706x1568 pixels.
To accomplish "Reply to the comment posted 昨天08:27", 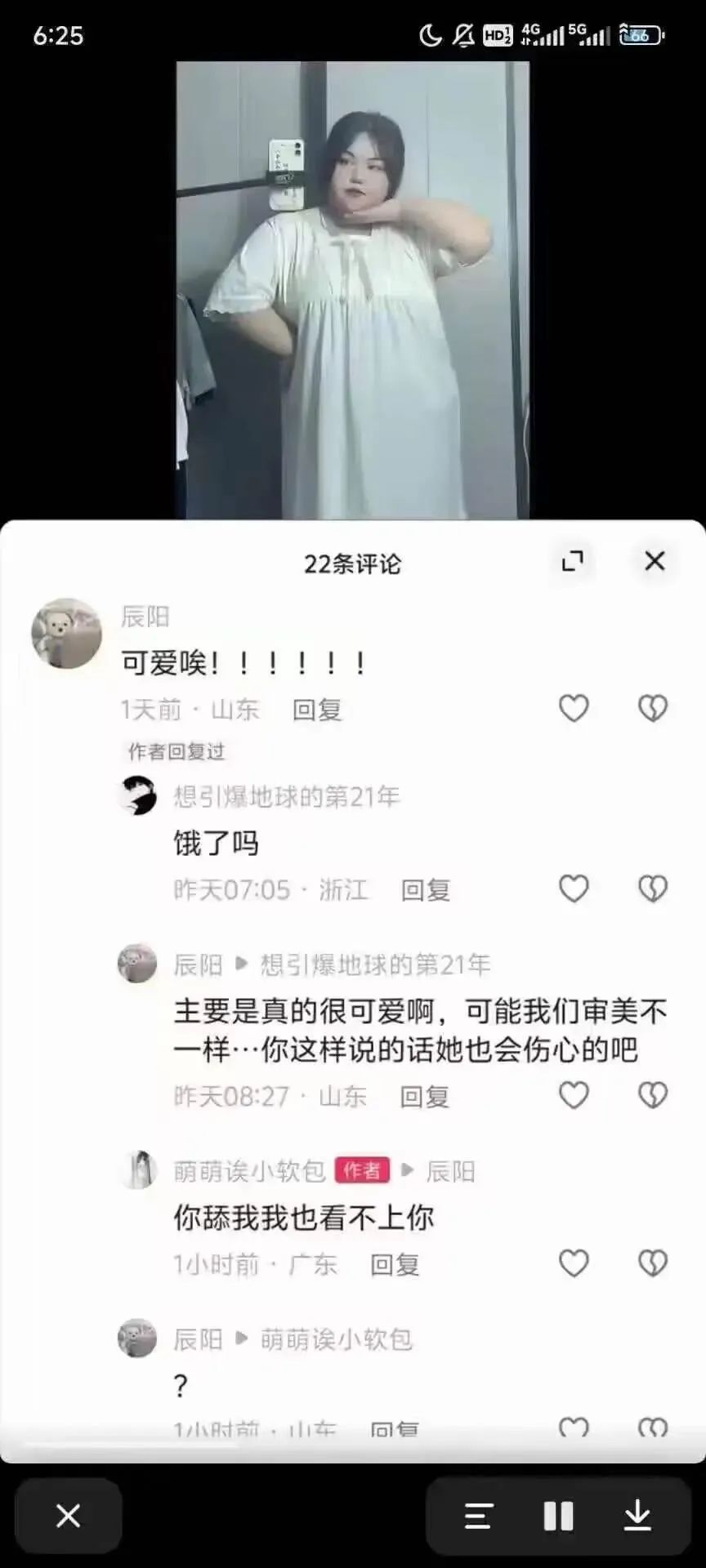I will [424, 1097].
